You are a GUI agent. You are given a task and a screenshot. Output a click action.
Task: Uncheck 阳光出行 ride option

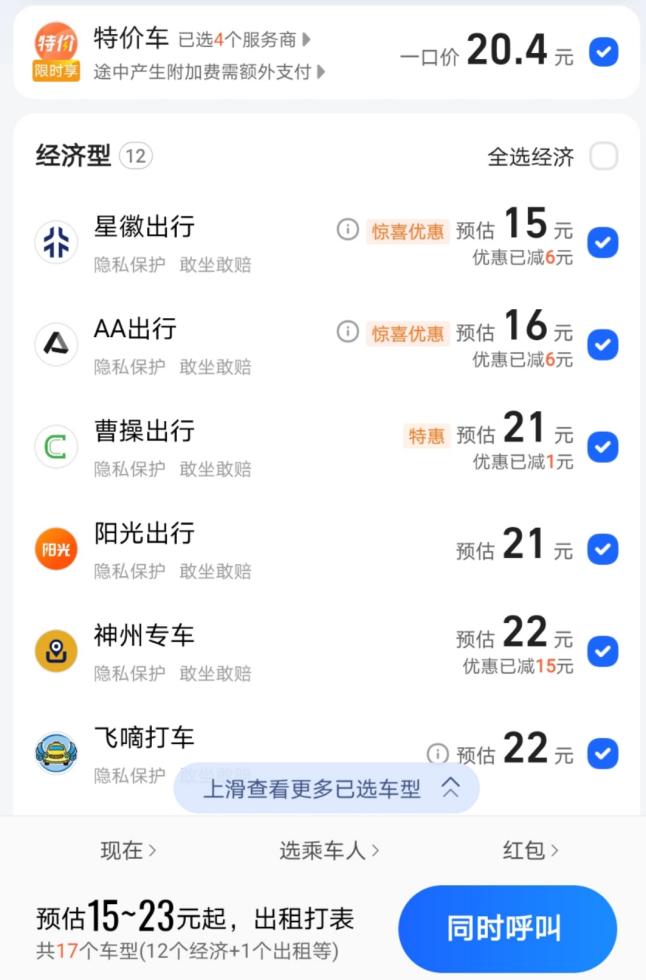tap(603, 549)
